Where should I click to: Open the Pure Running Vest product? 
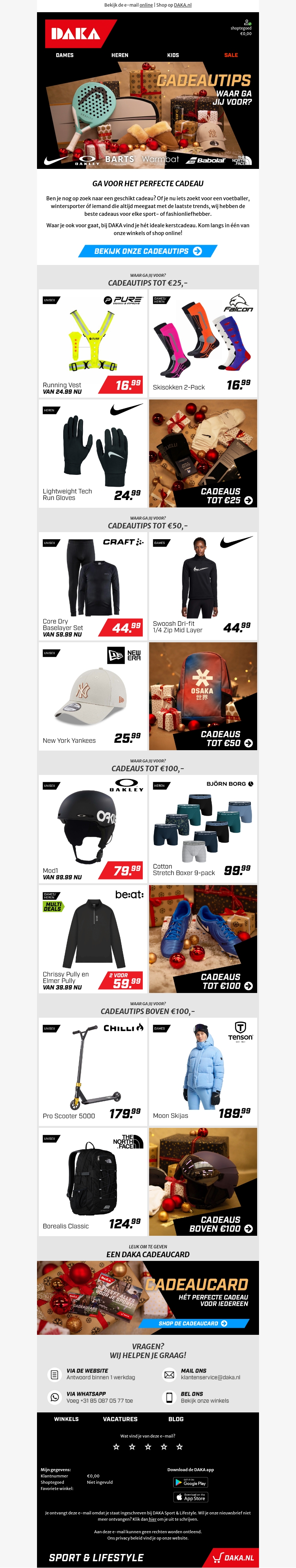pyautogui.click(x=92, y=343)
